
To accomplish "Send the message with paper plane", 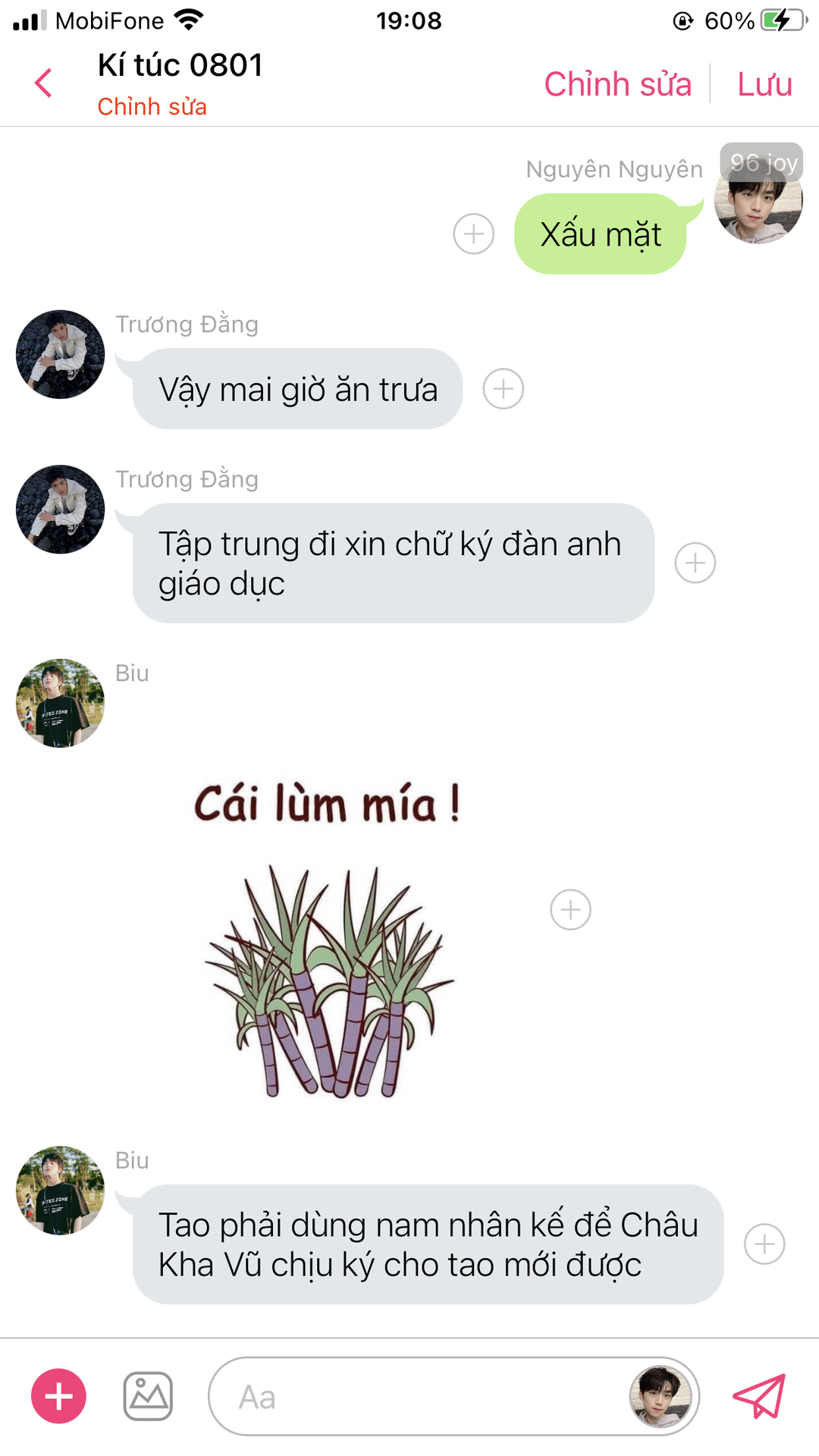I will pyautogui.click(x=759, y=1396).
